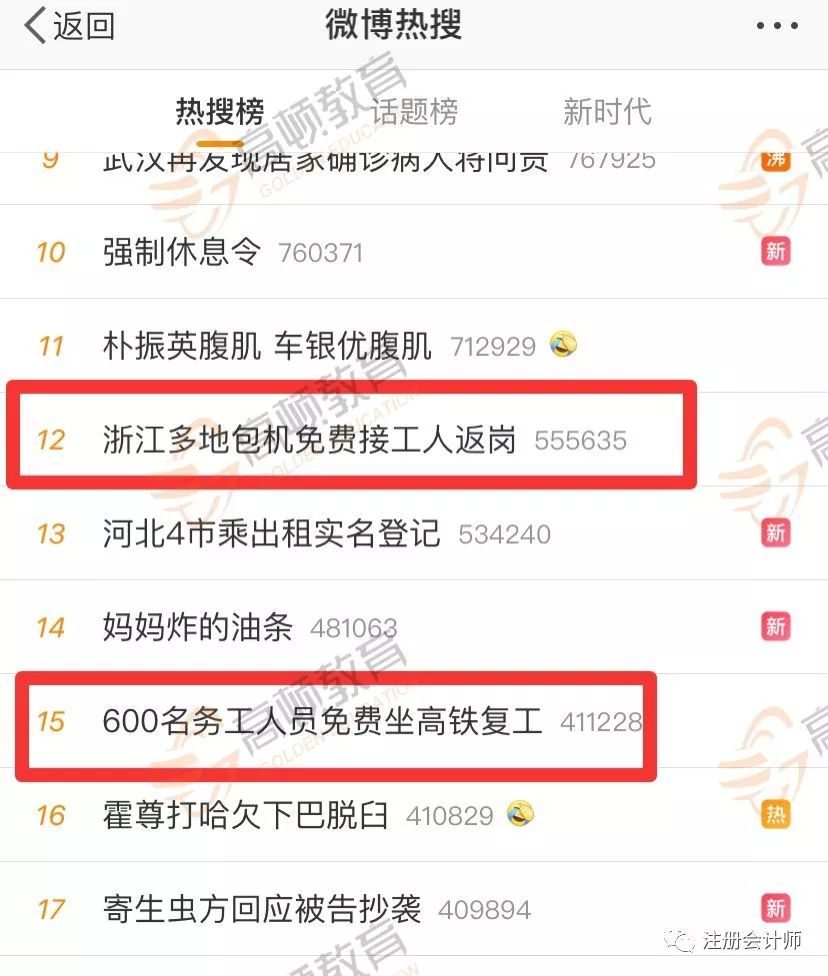The width and height of the screenshot is (828, 976).
Task: Open the three-dot overflow menu
Action: pyautogui.click(x=777, y=27)
